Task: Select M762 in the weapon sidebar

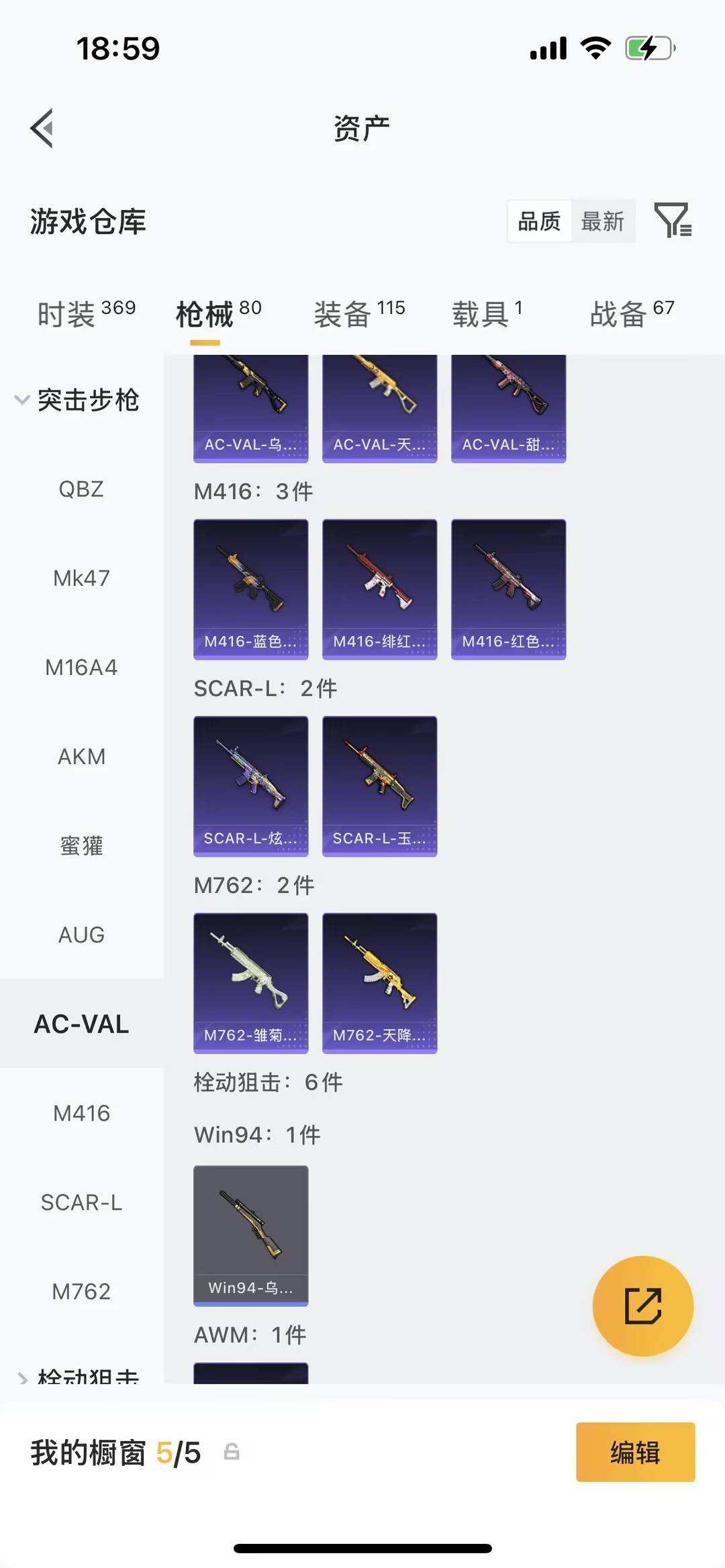Action: (81, 1290)
